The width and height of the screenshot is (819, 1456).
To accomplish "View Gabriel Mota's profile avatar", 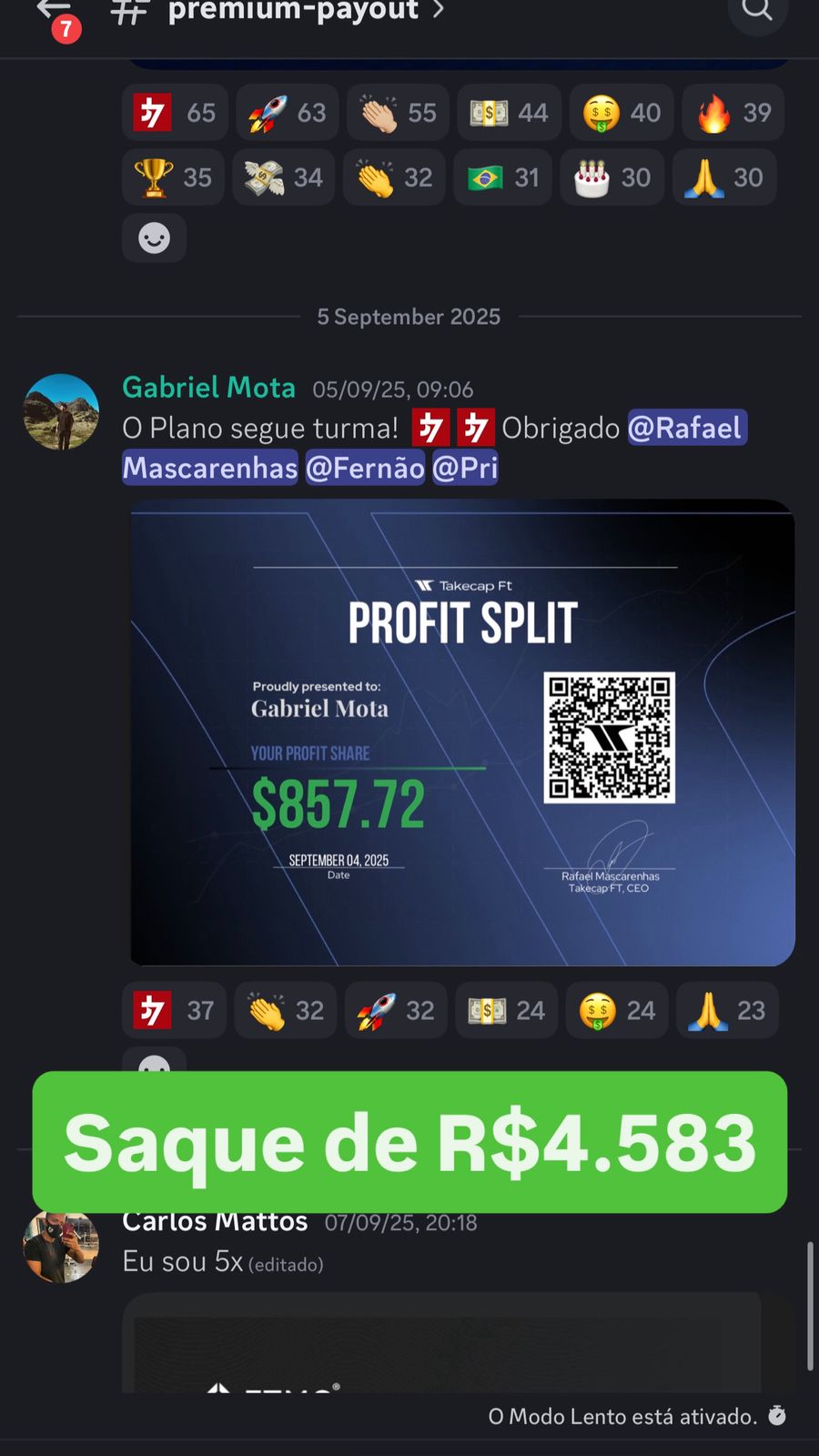I will click(61, 411).
